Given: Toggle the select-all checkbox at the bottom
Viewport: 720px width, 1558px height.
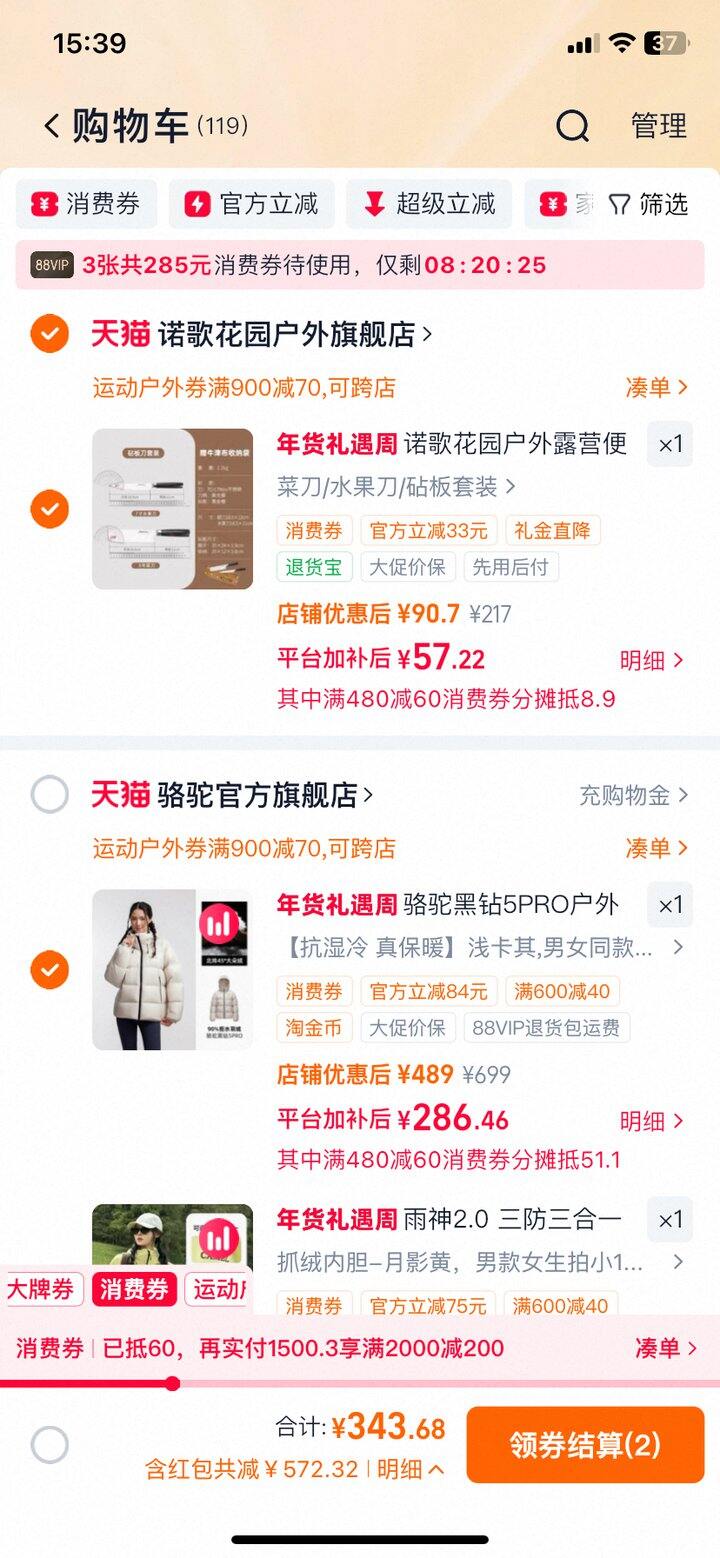Looking at the screenshot, I should (x=49, y=1445).
